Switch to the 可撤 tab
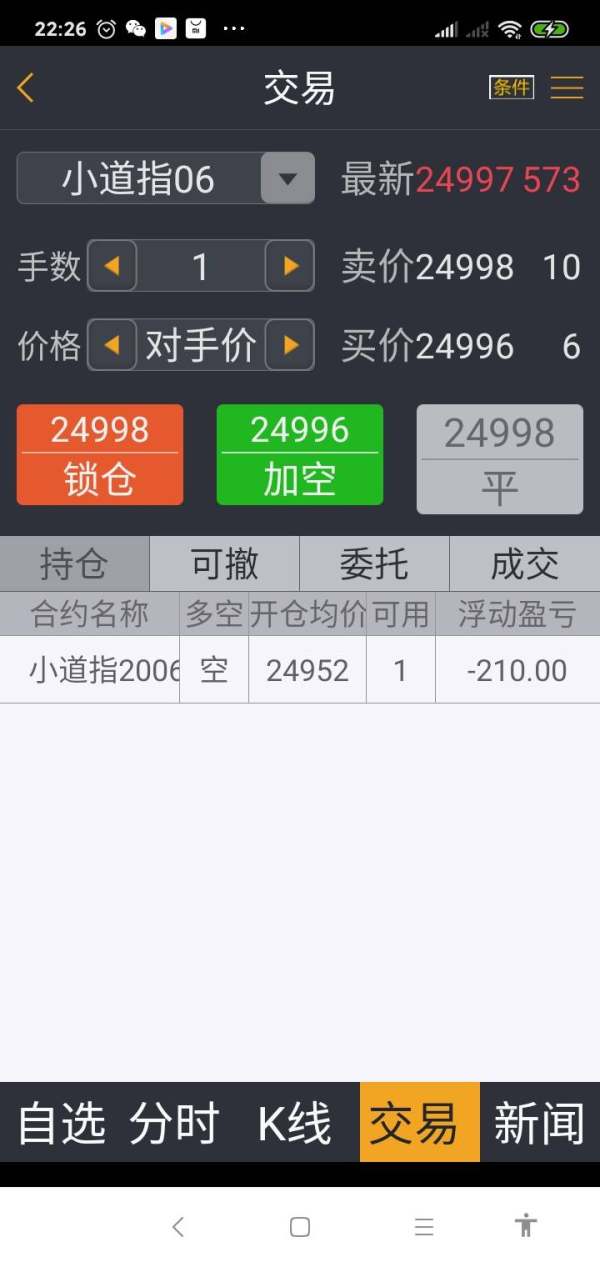 (x=225, y=564)
